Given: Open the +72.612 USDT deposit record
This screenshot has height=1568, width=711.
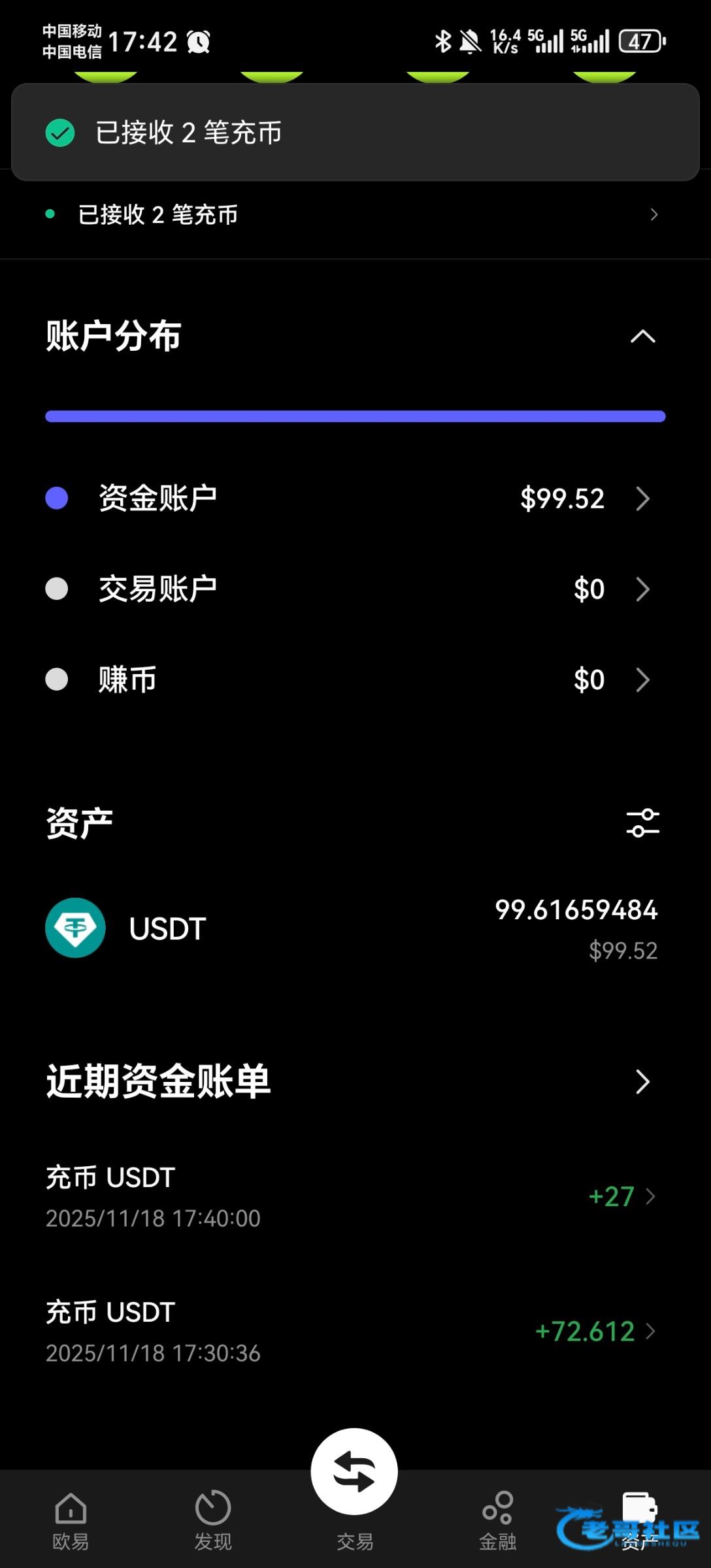Looking at the screenshot, I should coord(353,1331).
